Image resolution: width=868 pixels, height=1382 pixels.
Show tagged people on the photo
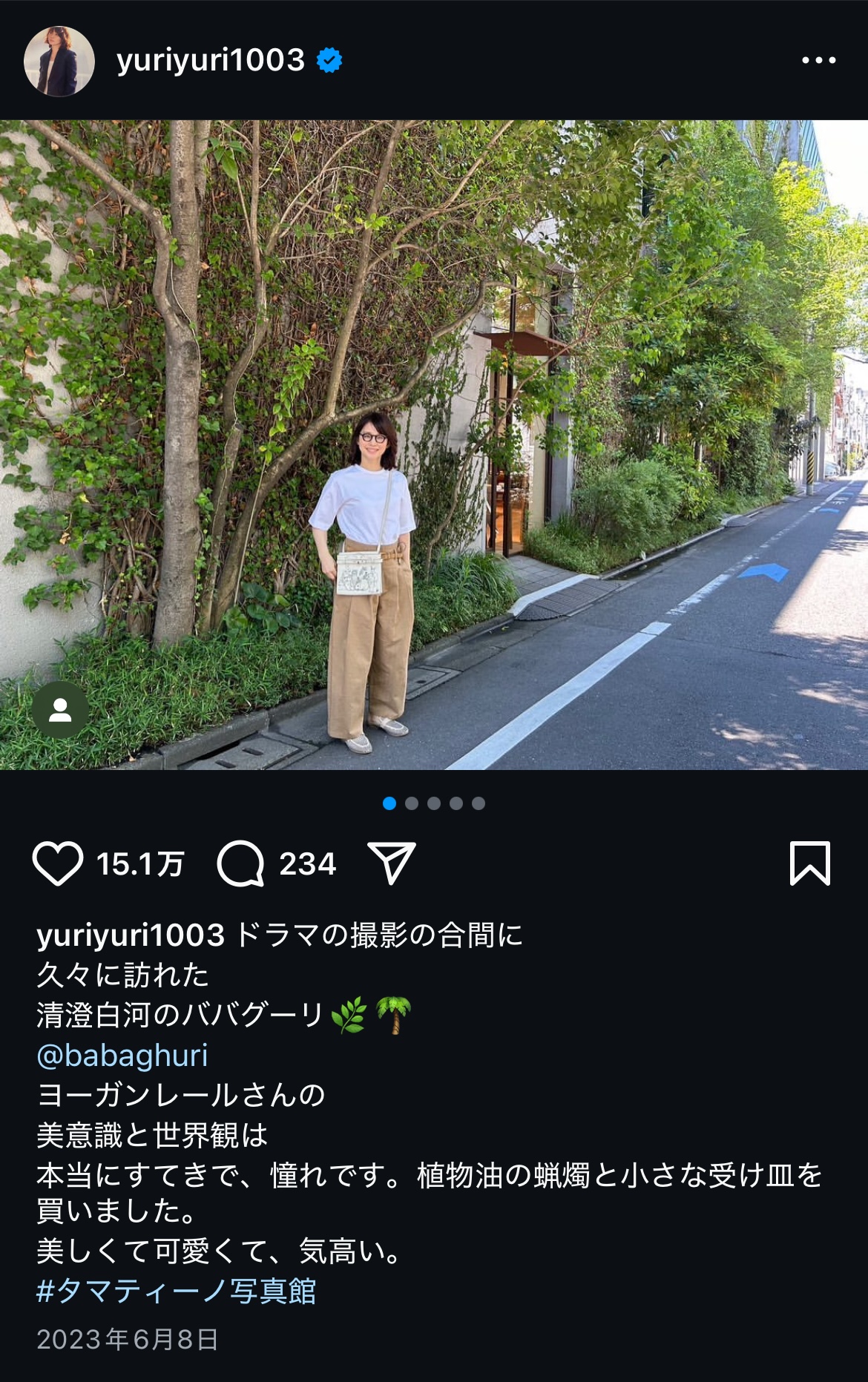[x=60, y=710]
